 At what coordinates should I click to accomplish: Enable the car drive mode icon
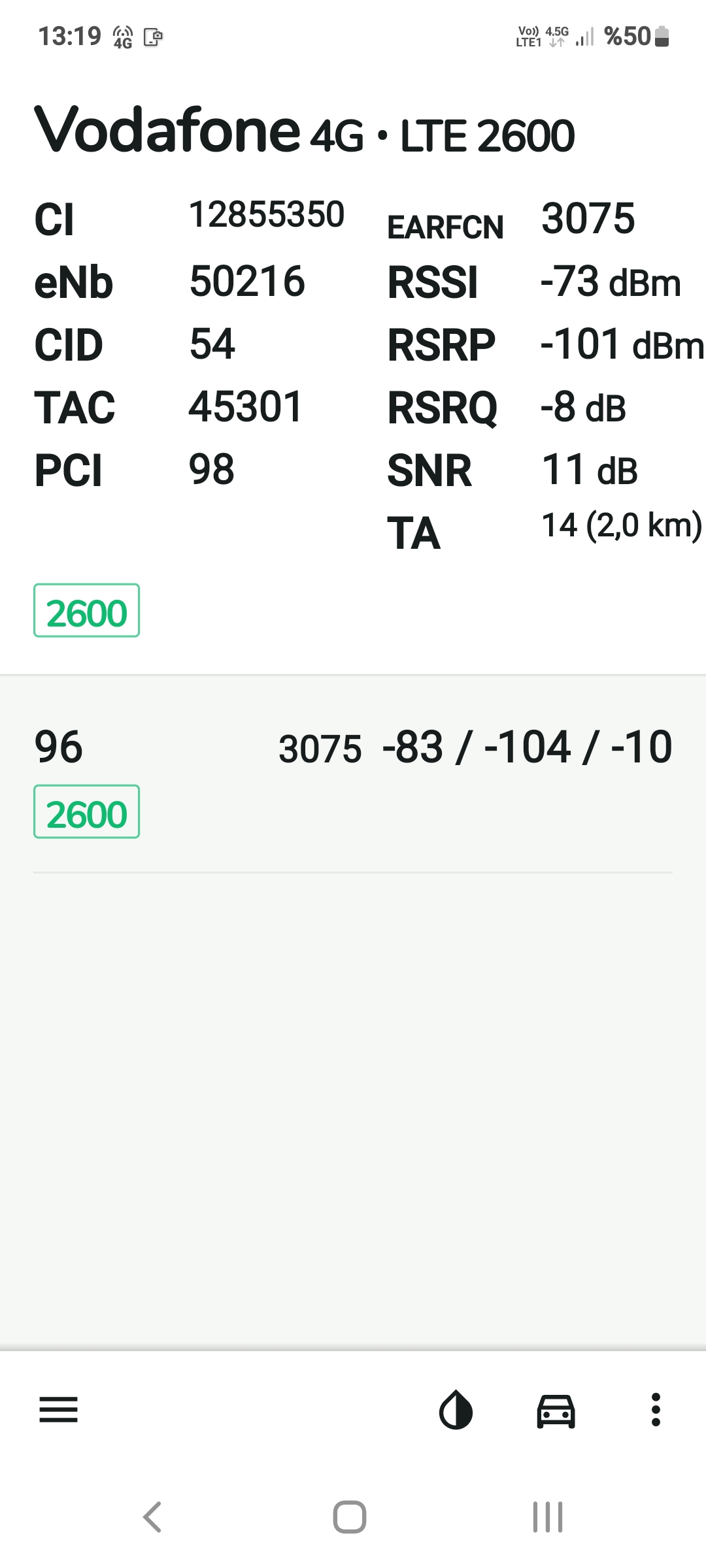(x=556, y=1411)
